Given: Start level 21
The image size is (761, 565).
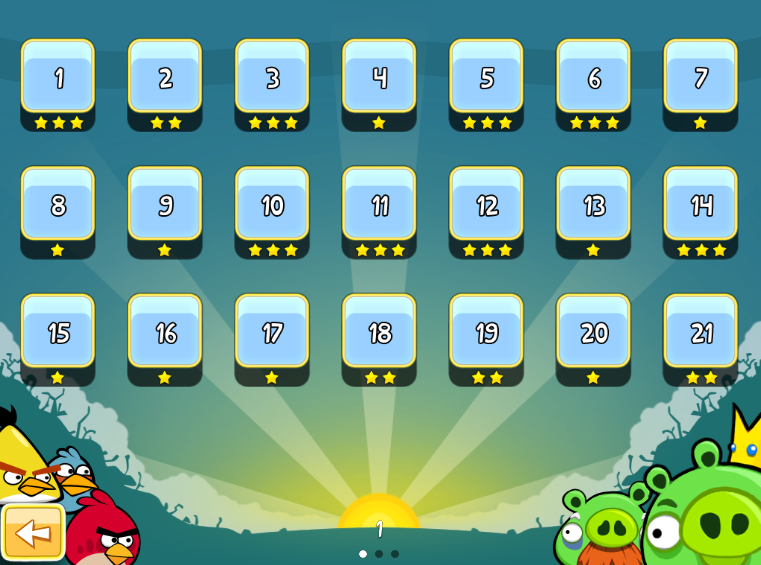Looking at the screenshot, I should click(x=700, y=332).
